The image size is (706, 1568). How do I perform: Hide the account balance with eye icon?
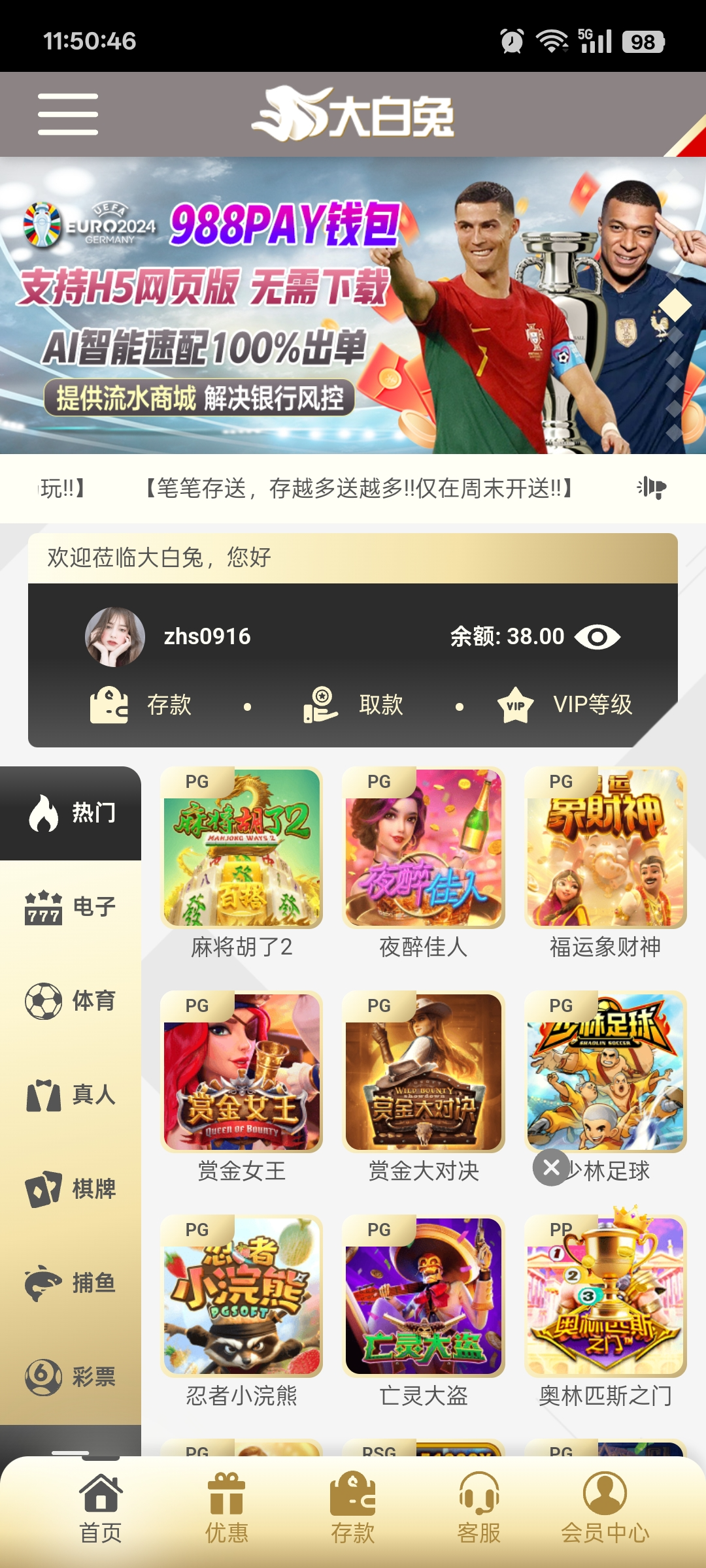(x=597, y=637)
